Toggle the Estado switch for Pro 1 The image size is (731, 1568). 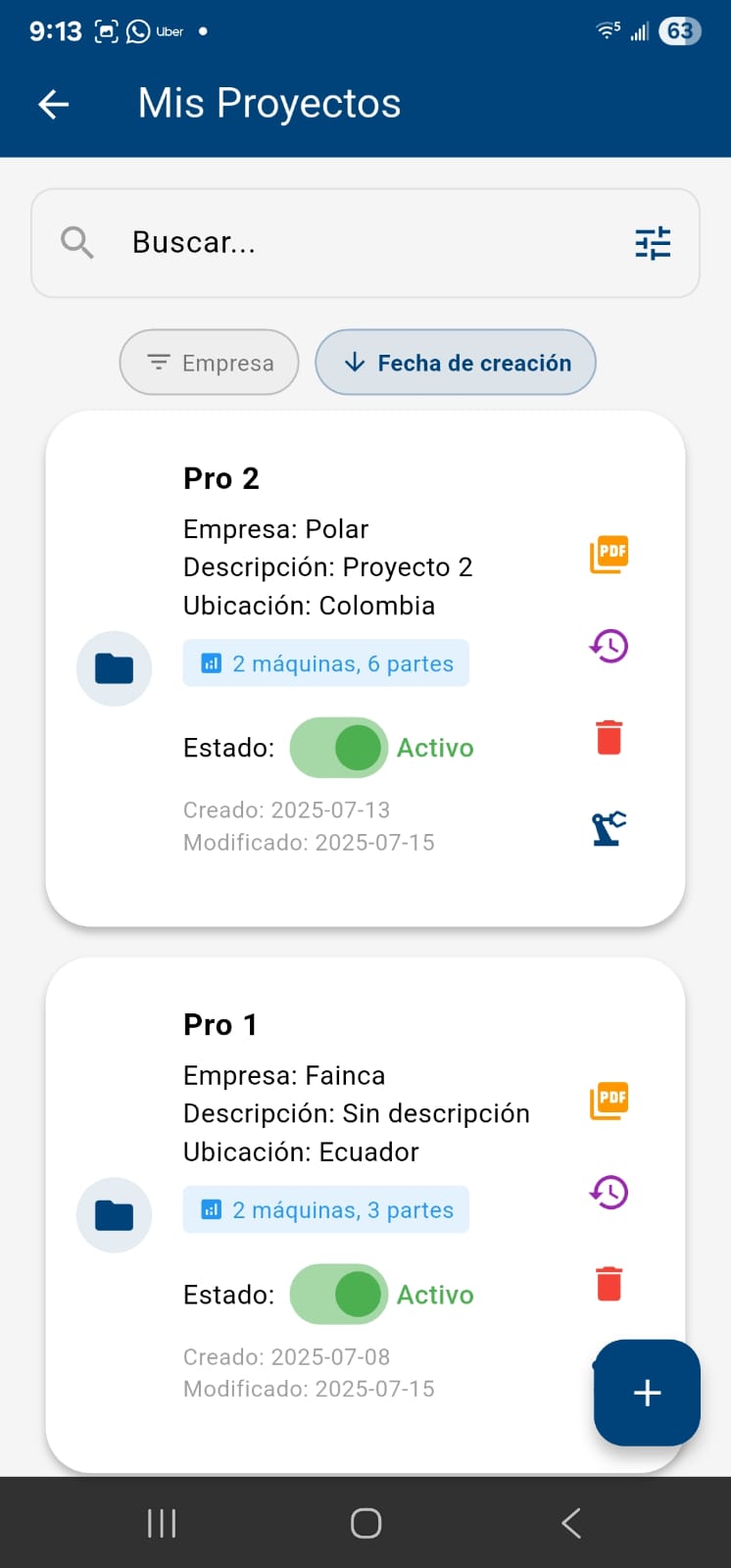[x=339, y=1295]
